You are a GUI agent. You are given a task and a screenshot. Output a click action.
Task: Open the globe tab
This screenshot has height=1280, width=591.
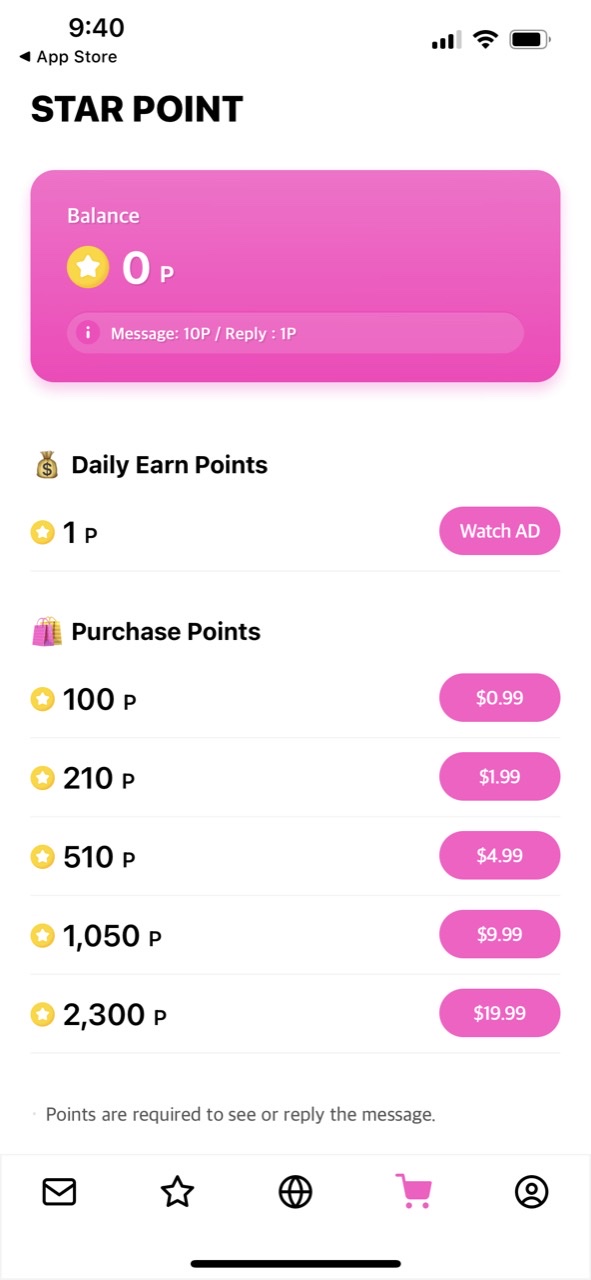pyautogui.click(x=295, y=1191)
